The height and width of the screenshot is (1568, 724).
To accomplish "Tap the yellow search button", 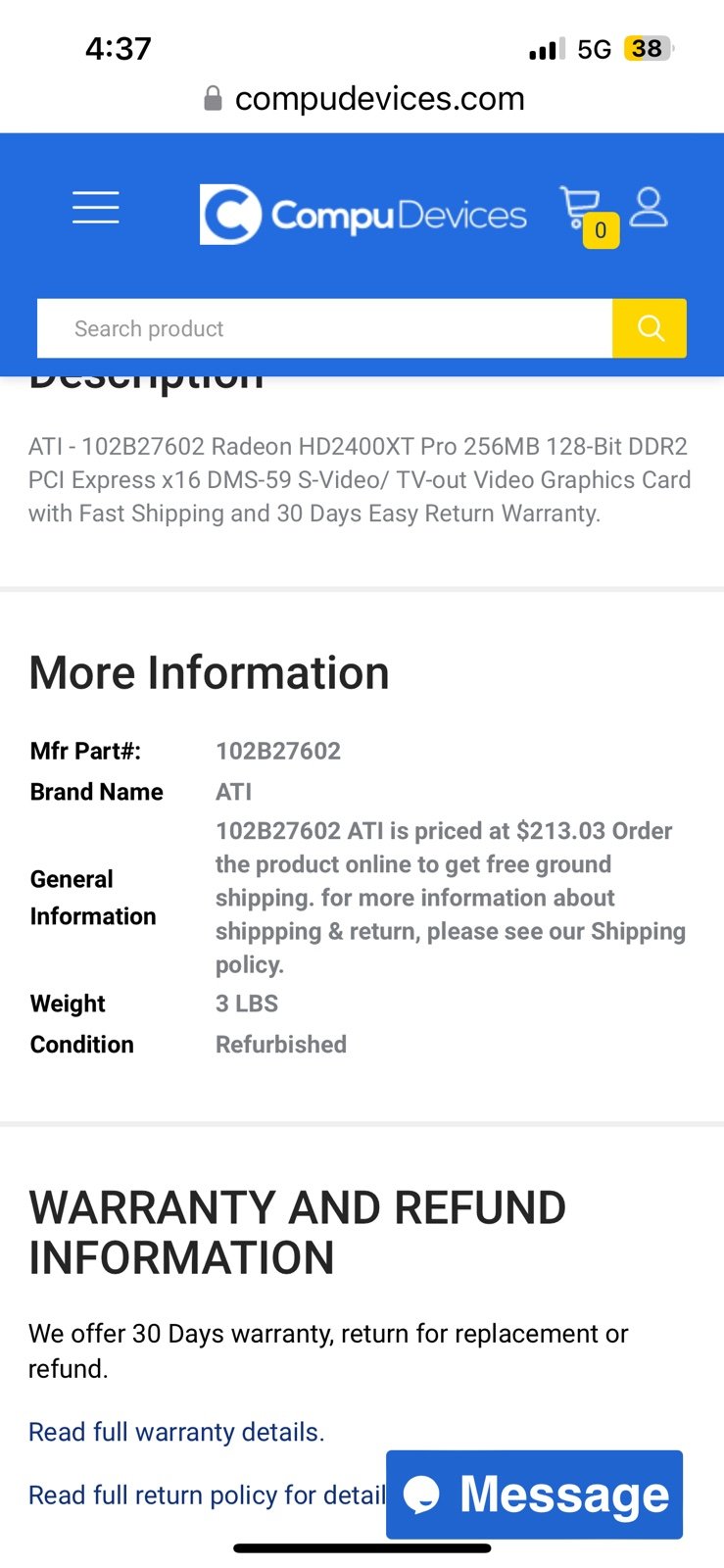I will coord(650,328).
